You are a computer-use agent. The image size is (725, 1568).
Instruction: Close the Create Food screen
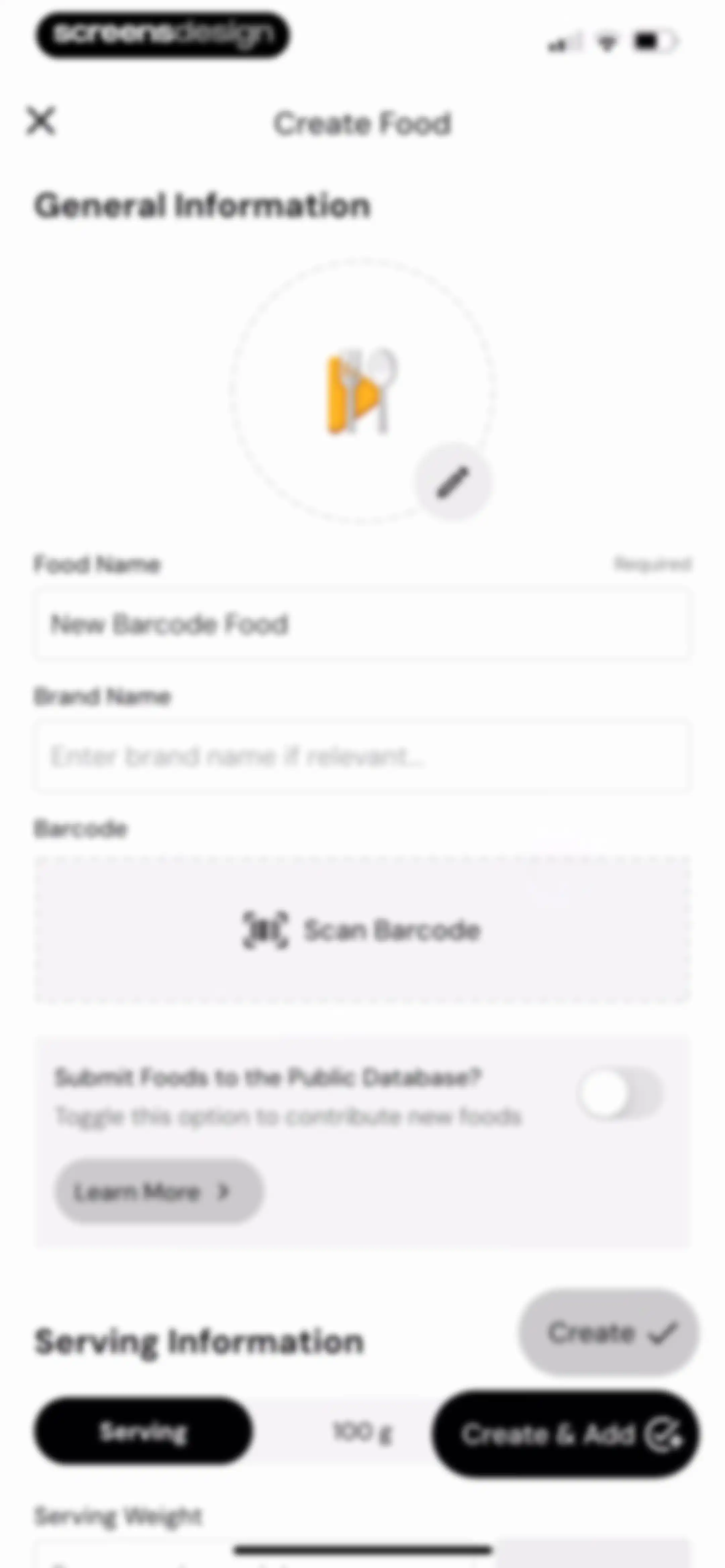pyautogui.click(x=41, y=121)
